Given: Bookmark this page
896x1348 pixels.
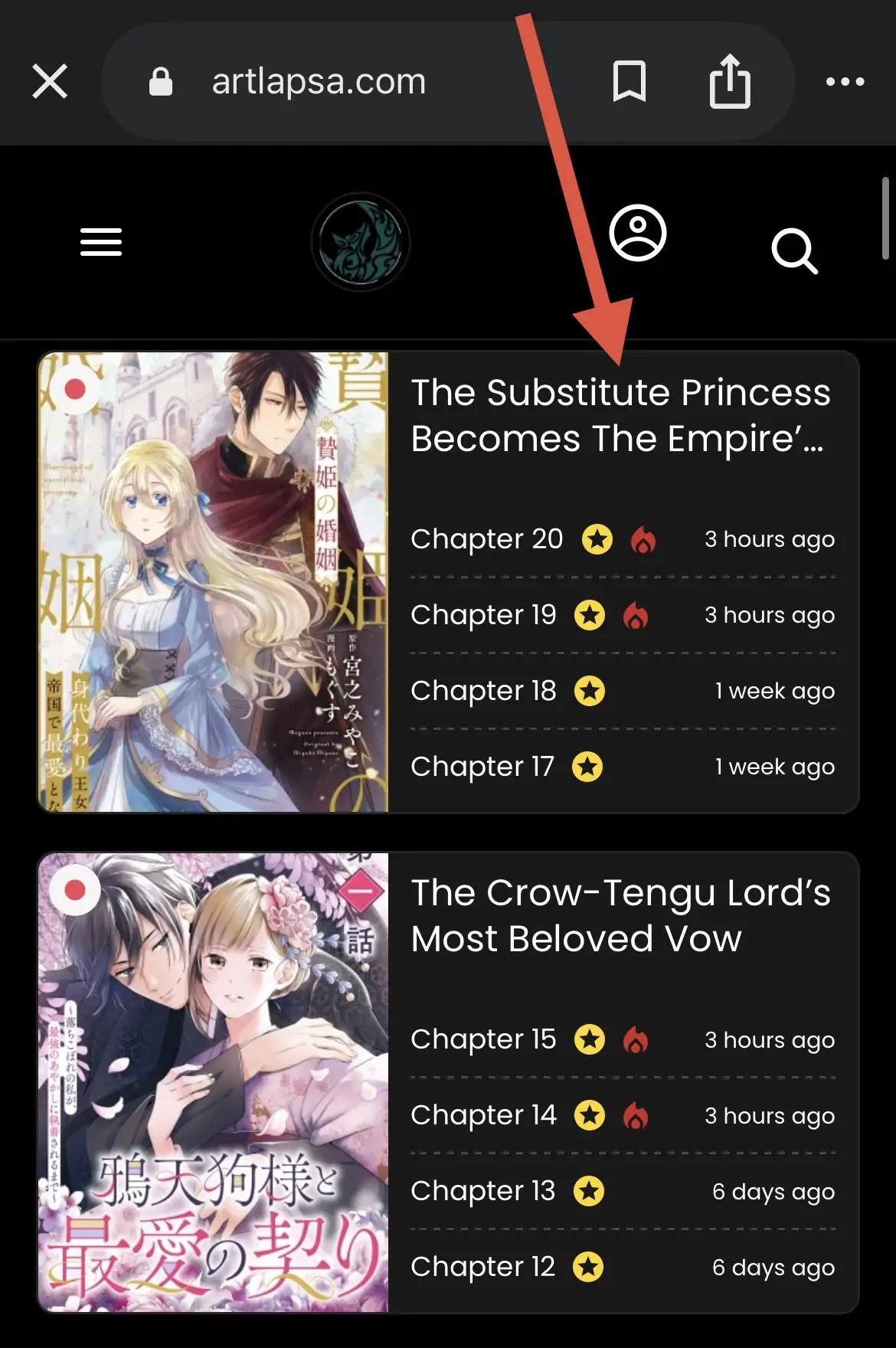Looking at the screenshot, I should (x=629, y=81).
